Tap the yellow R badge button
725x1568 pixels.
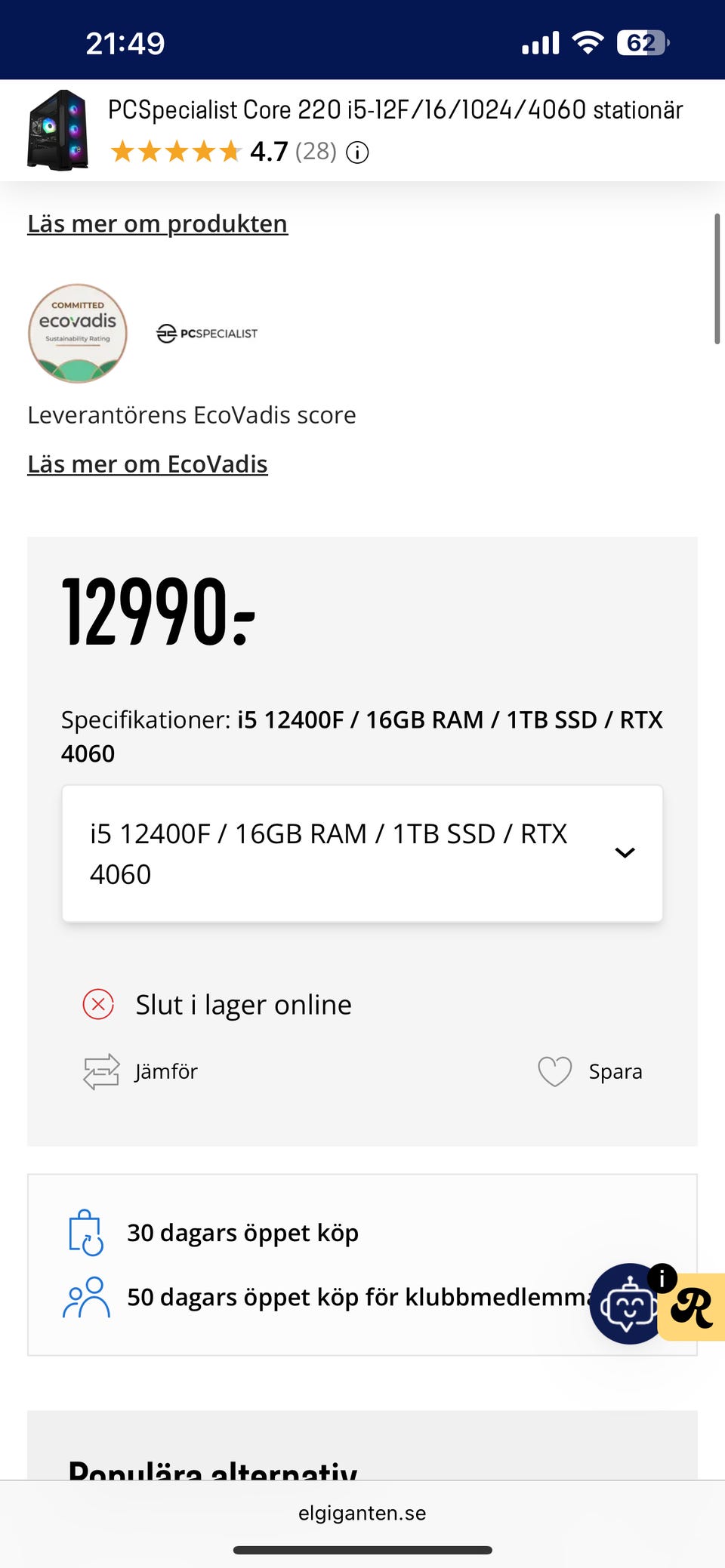click(693, 1307)
